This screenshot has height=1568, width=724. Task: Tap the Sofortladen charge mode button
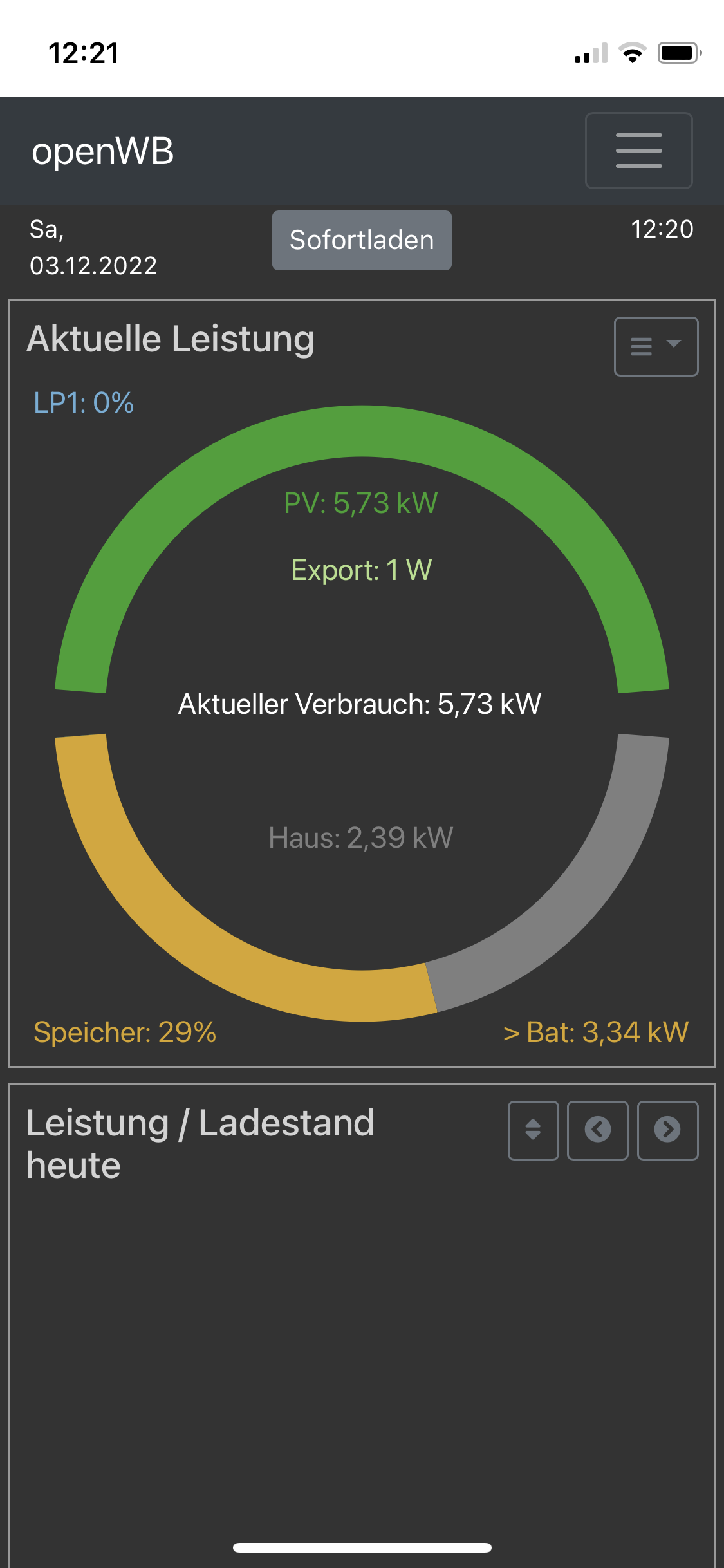click(x=362, y=240)
